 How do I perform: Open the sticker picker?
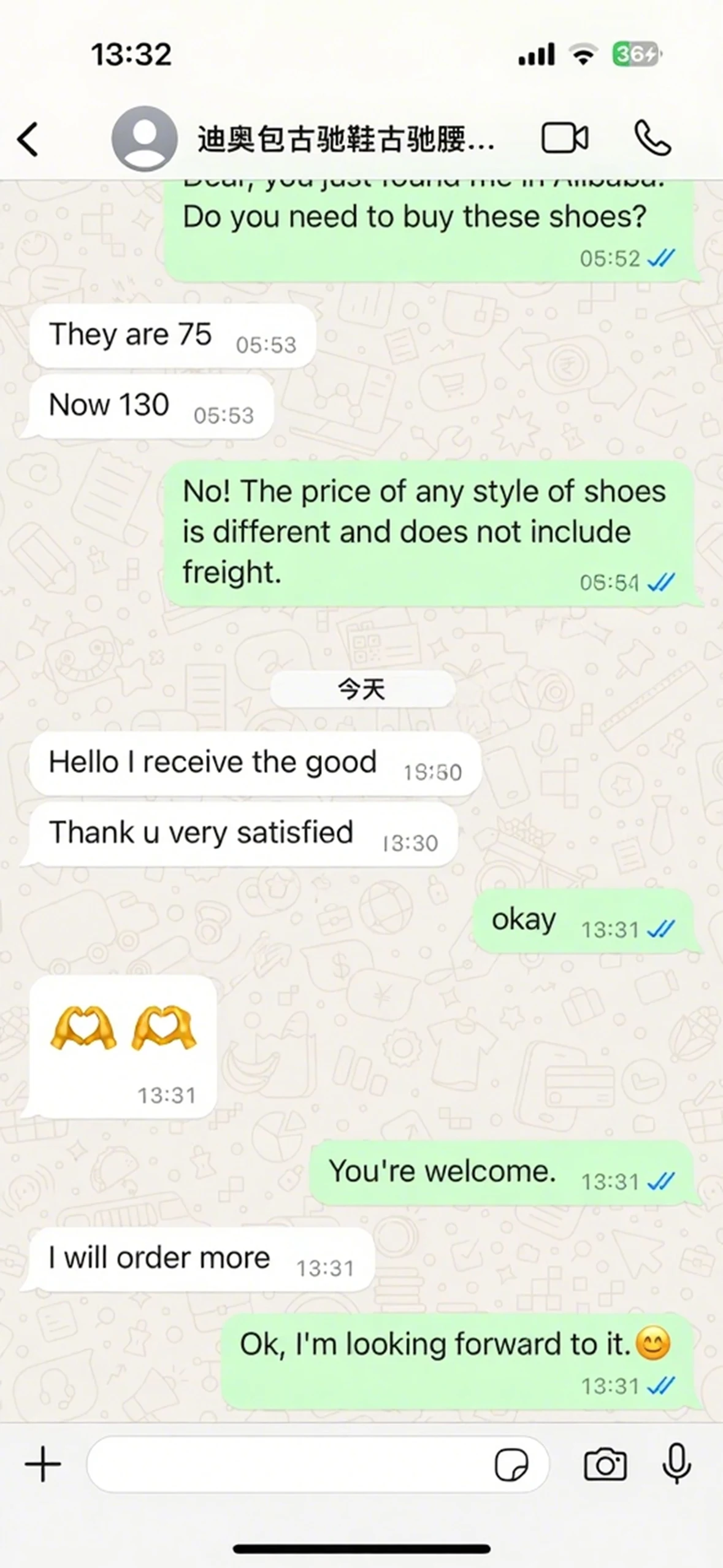click(x=511, y=1466)
